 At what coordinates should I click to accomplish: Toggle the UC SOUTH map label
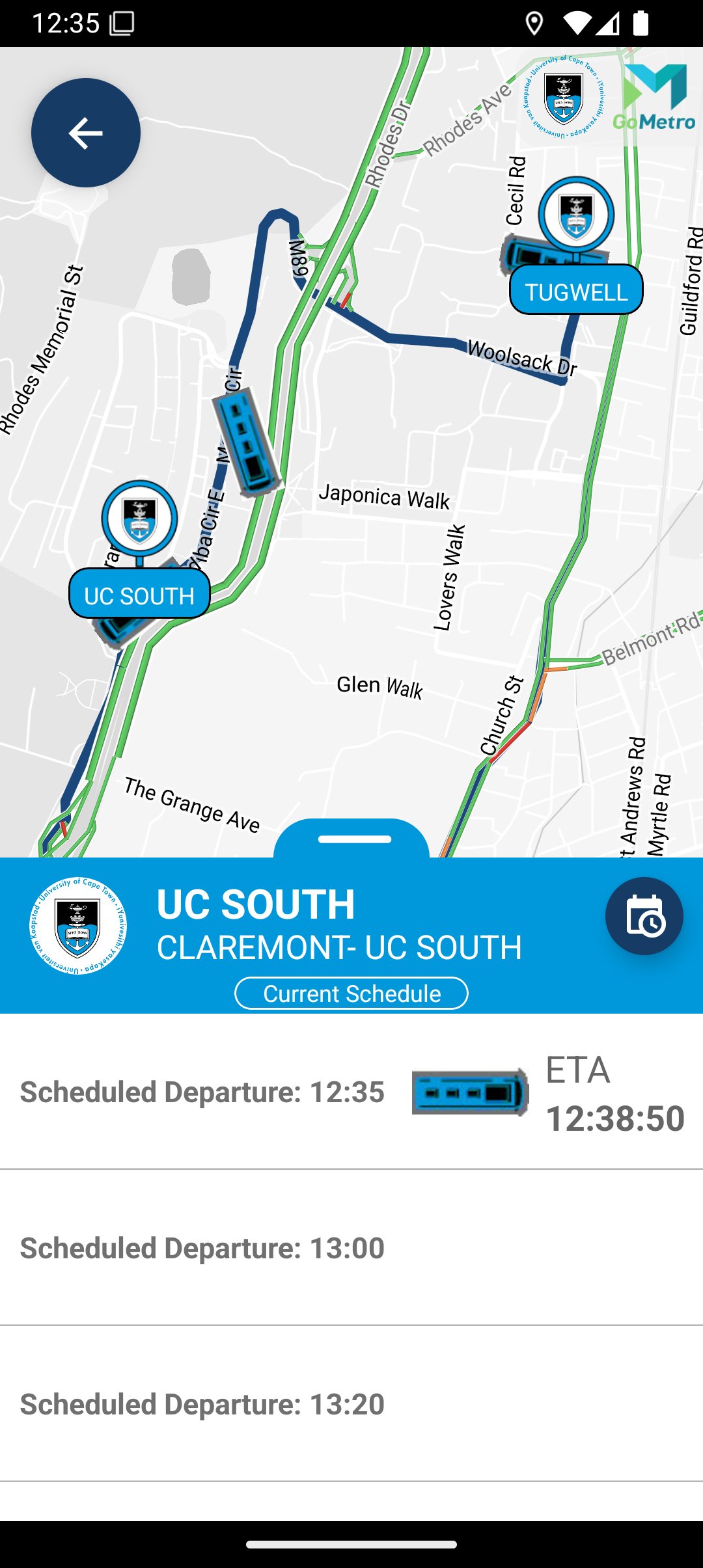click(x=139, y=593)
